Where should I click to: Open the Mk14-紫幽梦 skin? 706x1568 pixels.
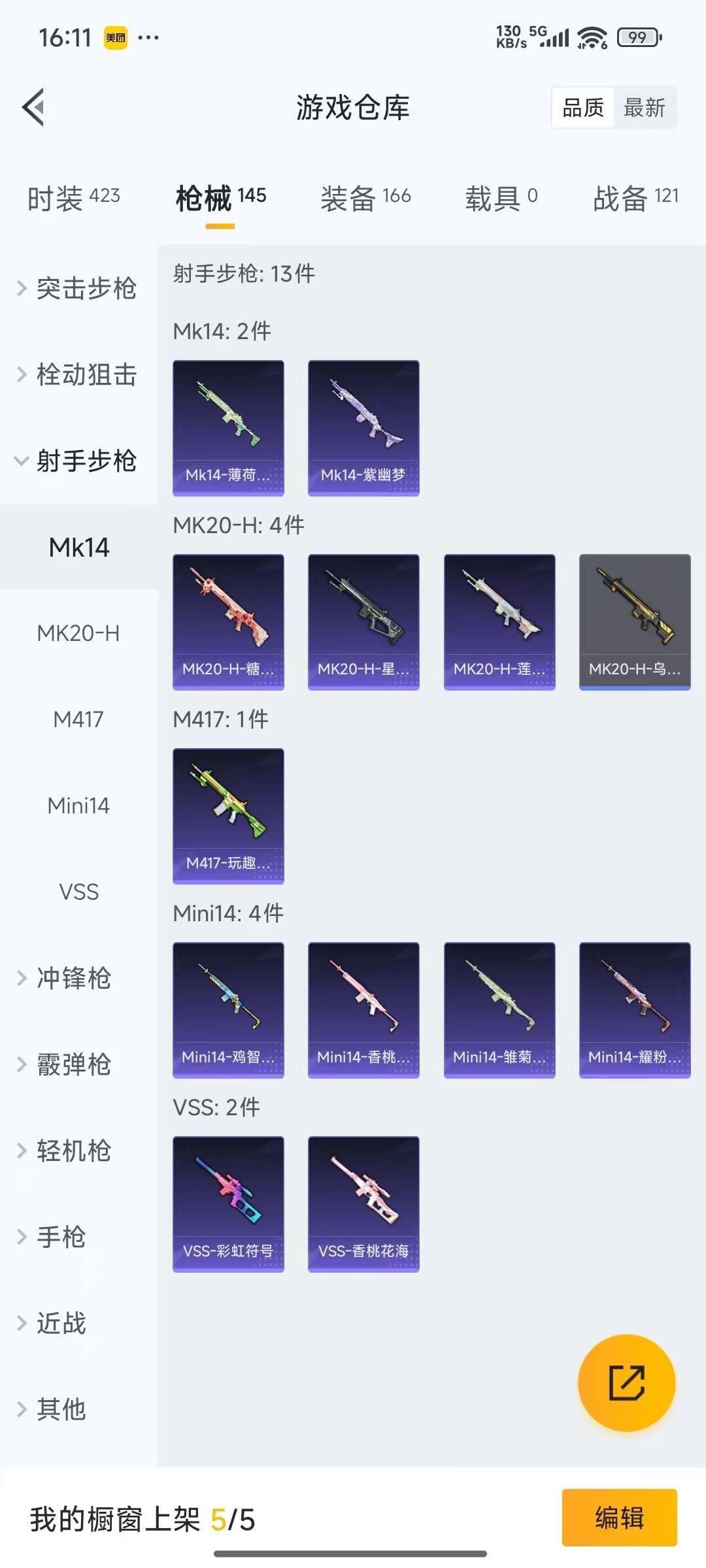363,428
